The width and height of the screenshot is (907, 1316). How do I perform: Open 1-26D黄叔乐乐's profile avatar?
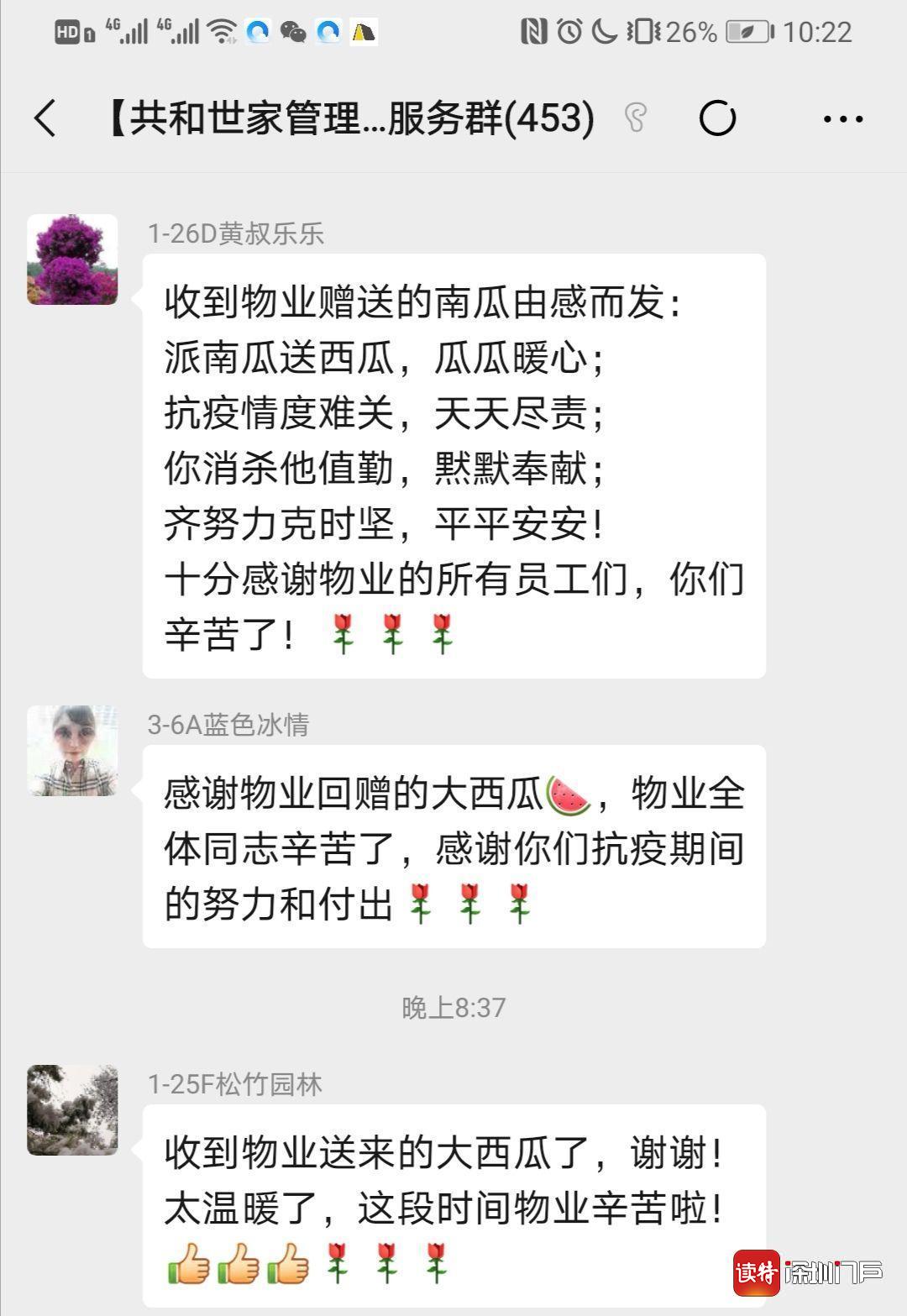click(x=72, y=260)
